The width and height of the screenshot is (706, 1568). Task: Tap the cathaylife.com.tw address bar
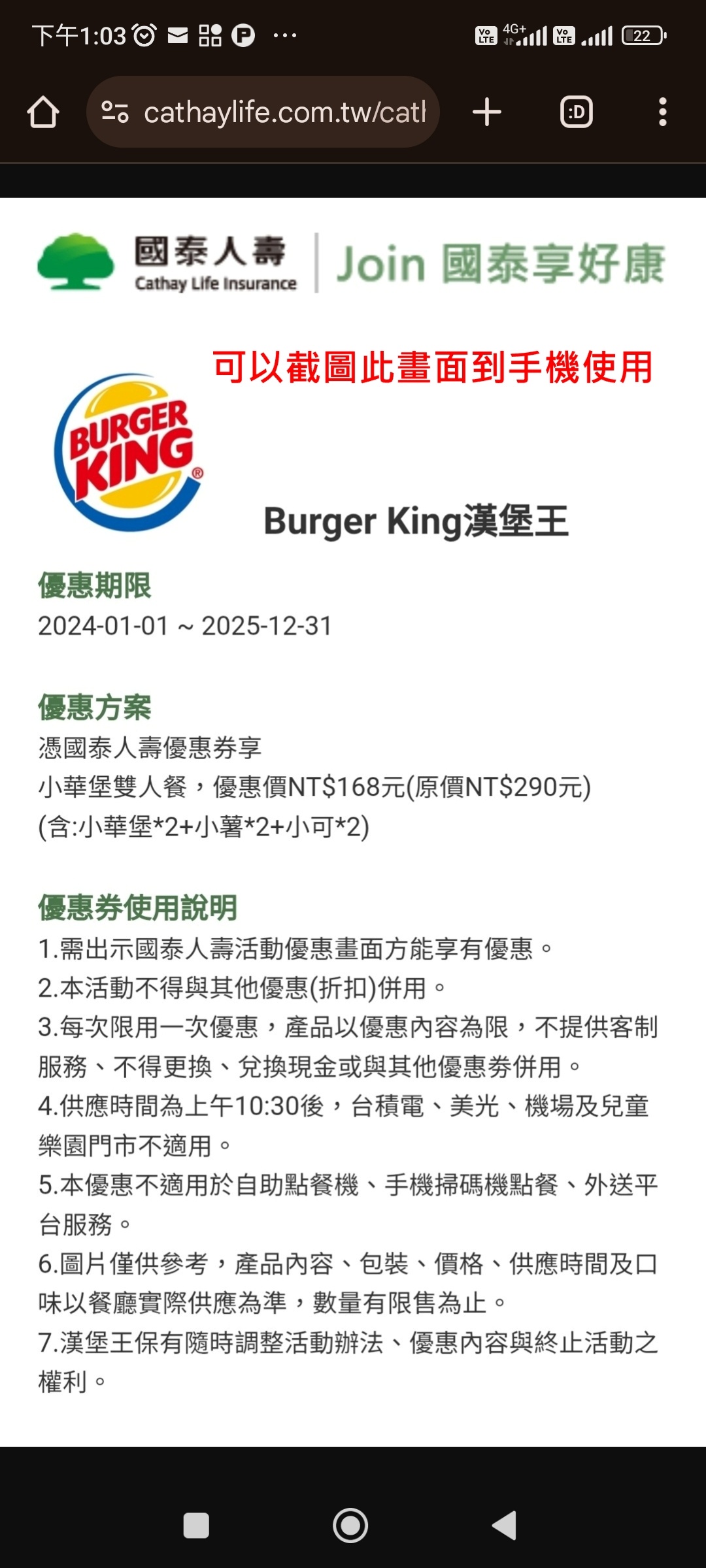tap(284, 112)
